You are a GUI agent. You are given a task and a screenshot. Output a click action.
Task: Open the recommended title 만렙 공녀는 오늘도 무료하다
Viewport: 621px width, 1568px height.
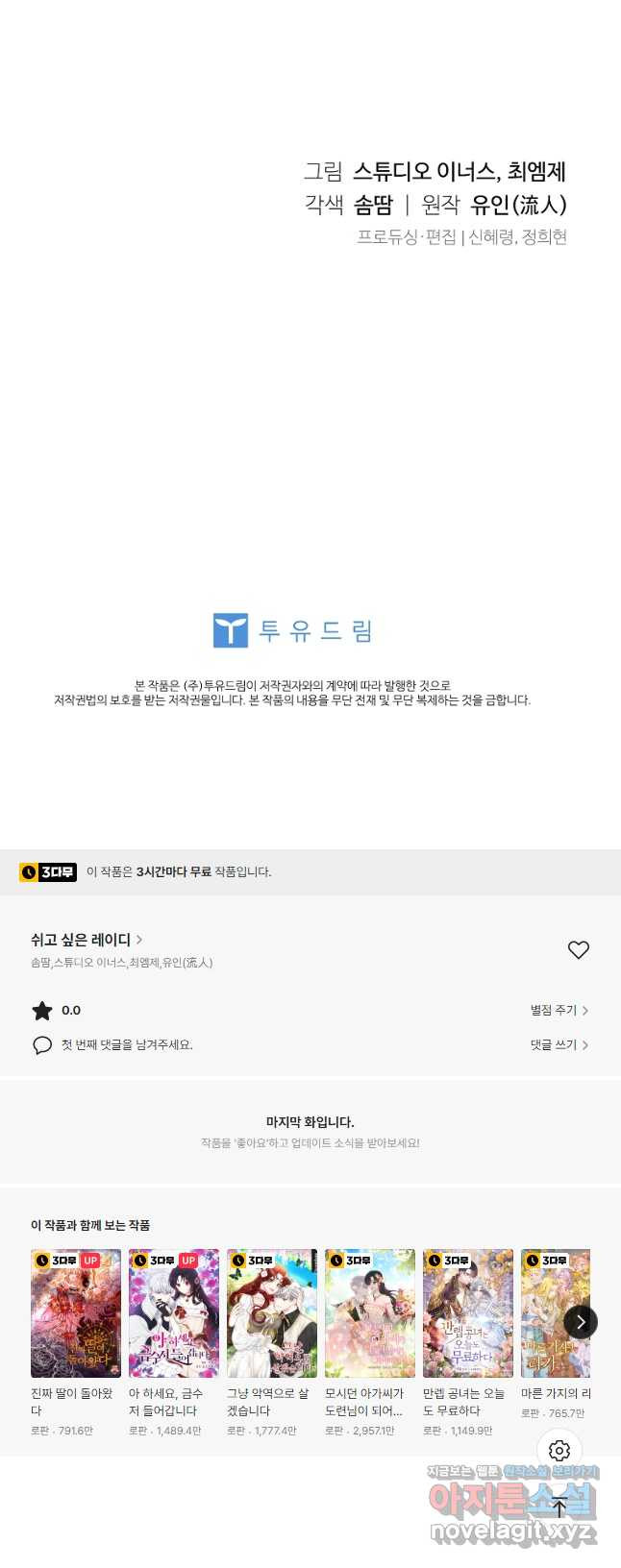468,1313
